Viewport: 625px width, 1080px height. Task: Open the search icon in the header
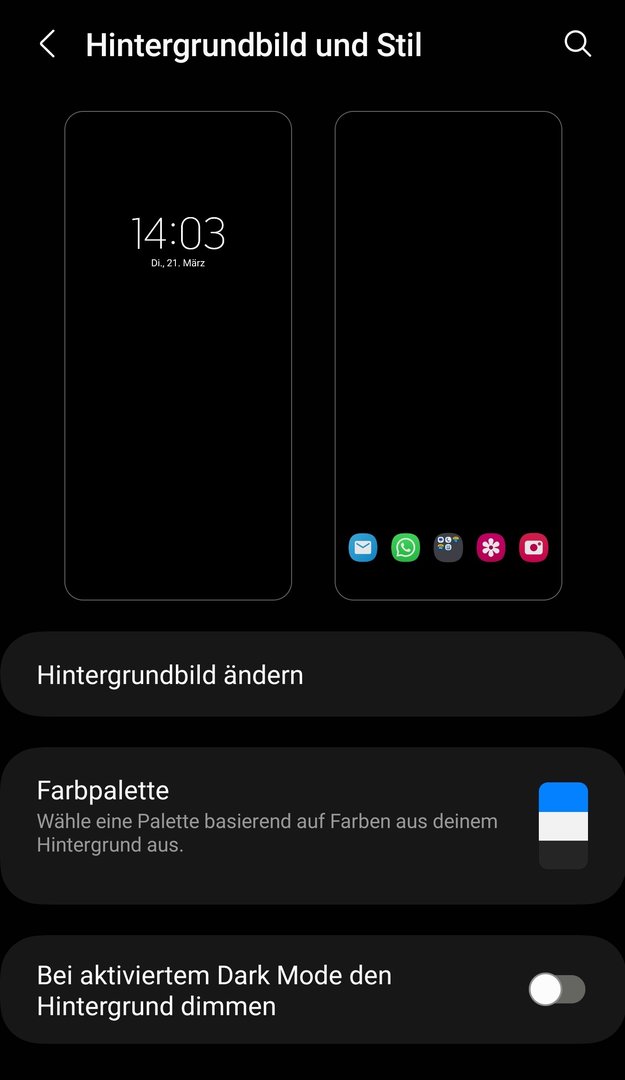(577, 44)
